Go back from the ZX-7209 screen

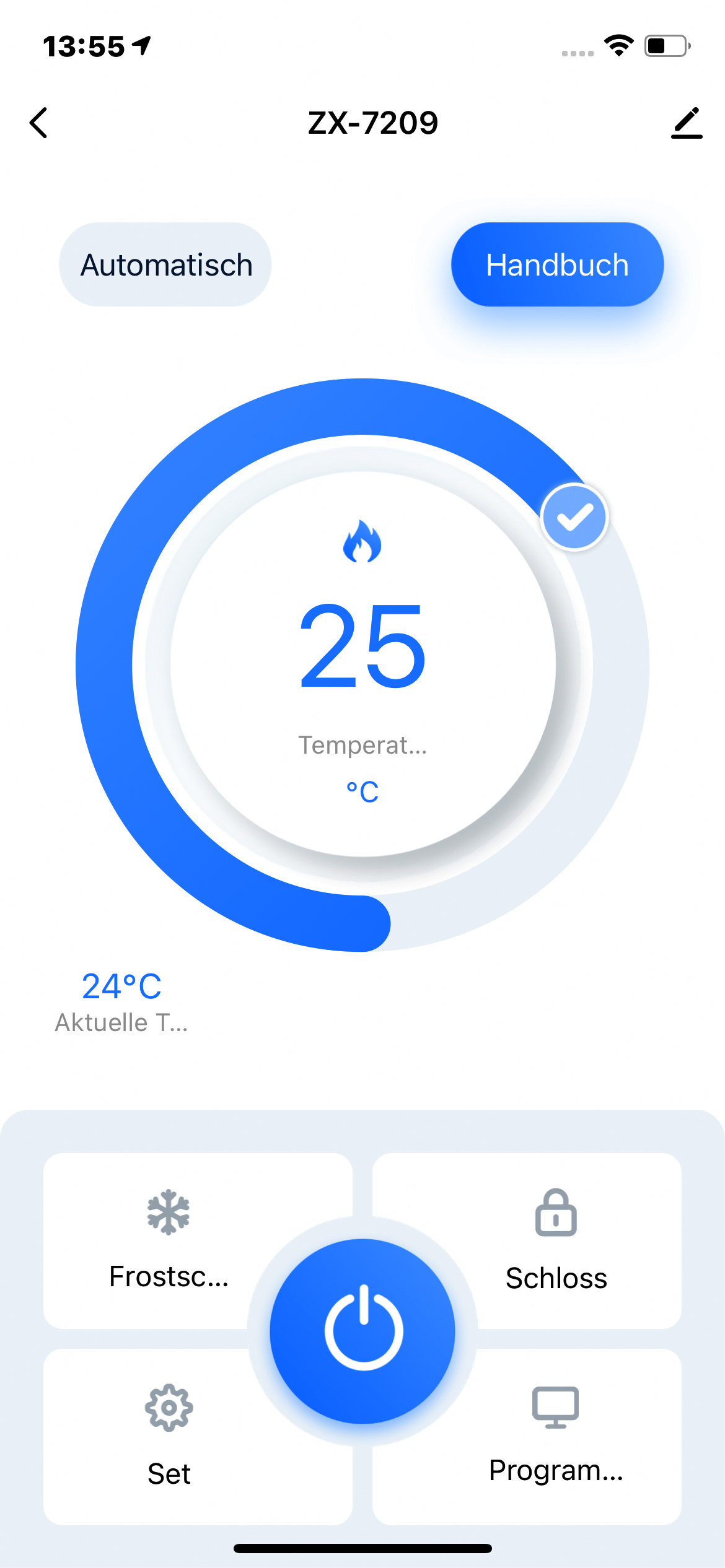pyautogui.click(x=38, y=123)
